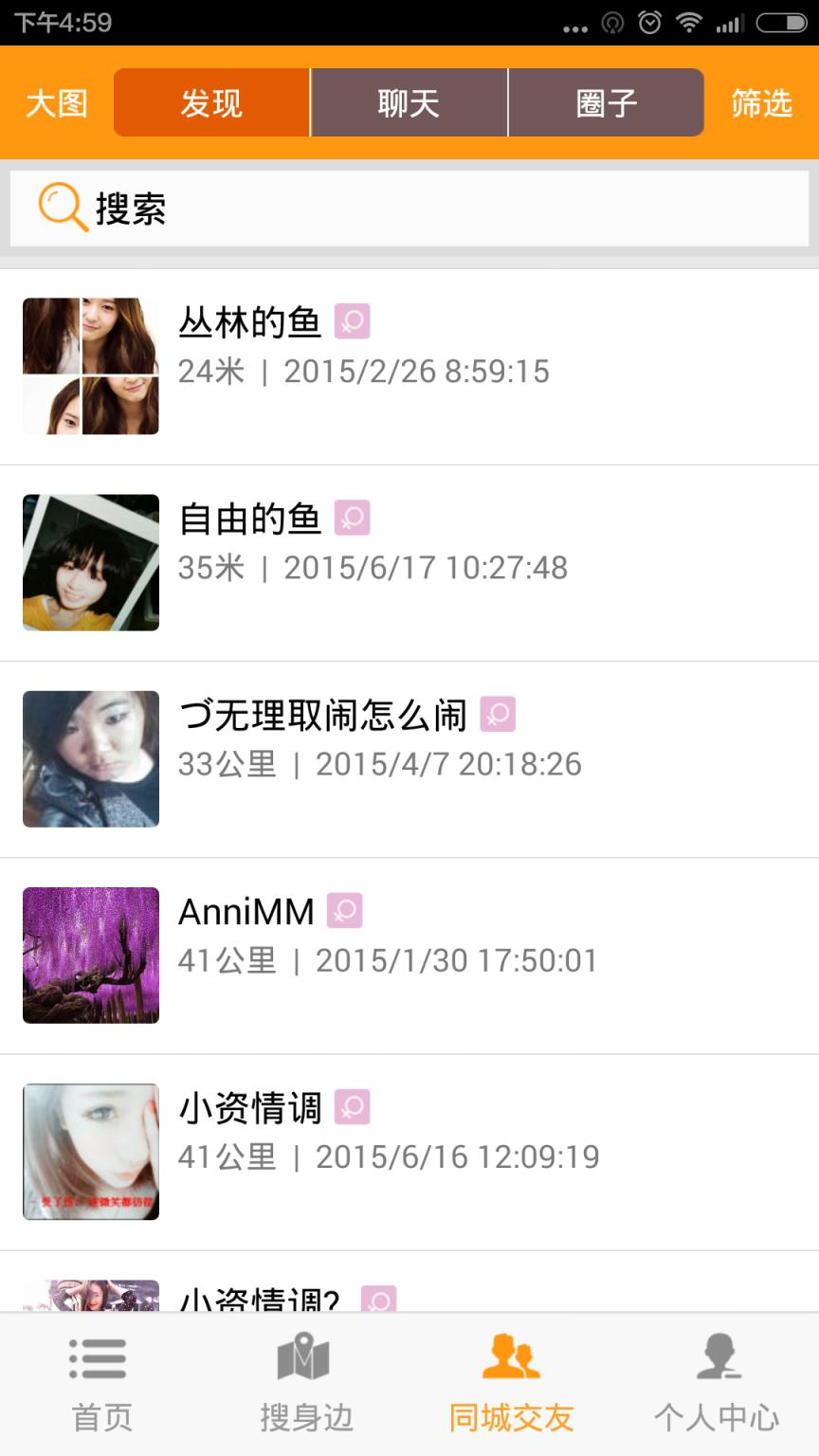Screen dimensions: 819x1456
Task: Open the 圈子 tab
Action: (x=606, y=102)
